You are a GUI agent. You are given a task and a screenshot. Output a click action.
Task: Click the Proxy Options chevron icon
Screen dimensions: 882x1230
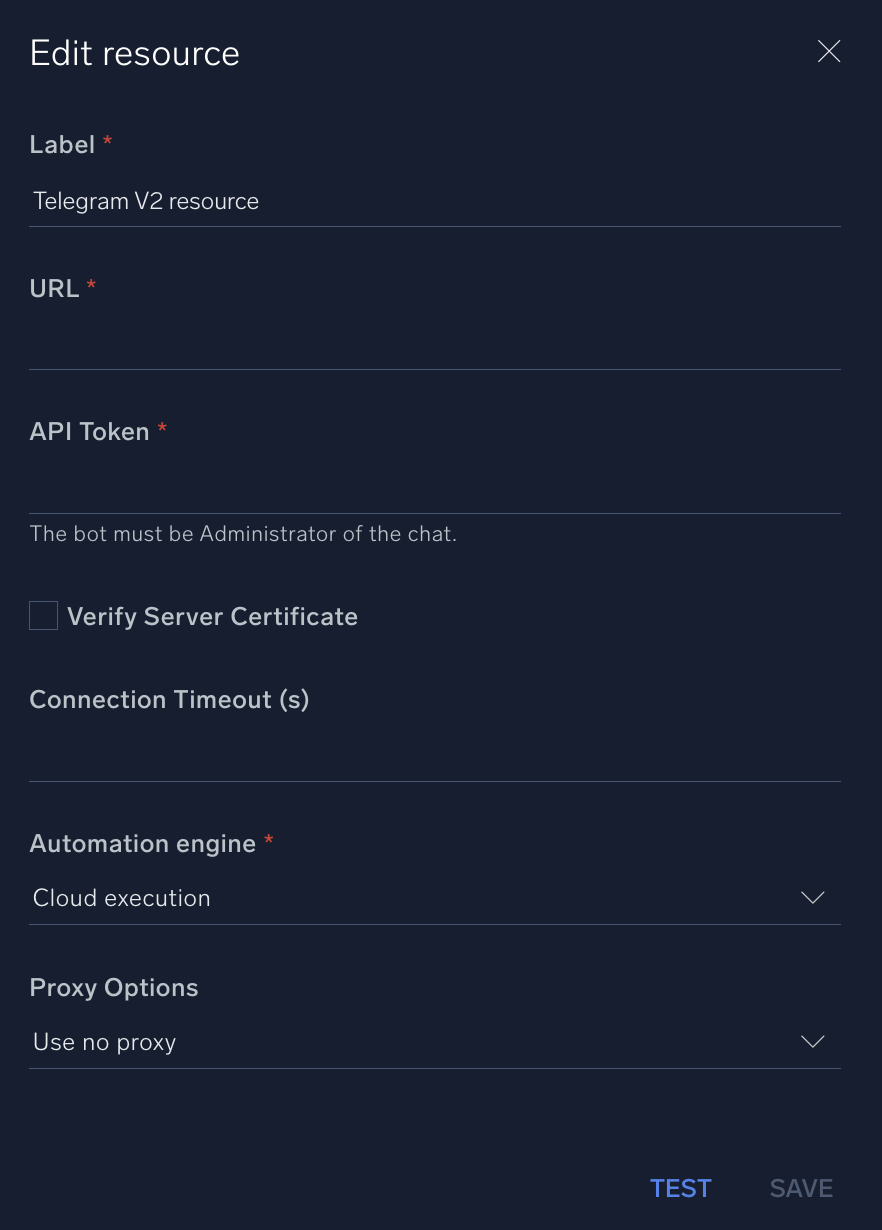click(x=812, y=1041)
